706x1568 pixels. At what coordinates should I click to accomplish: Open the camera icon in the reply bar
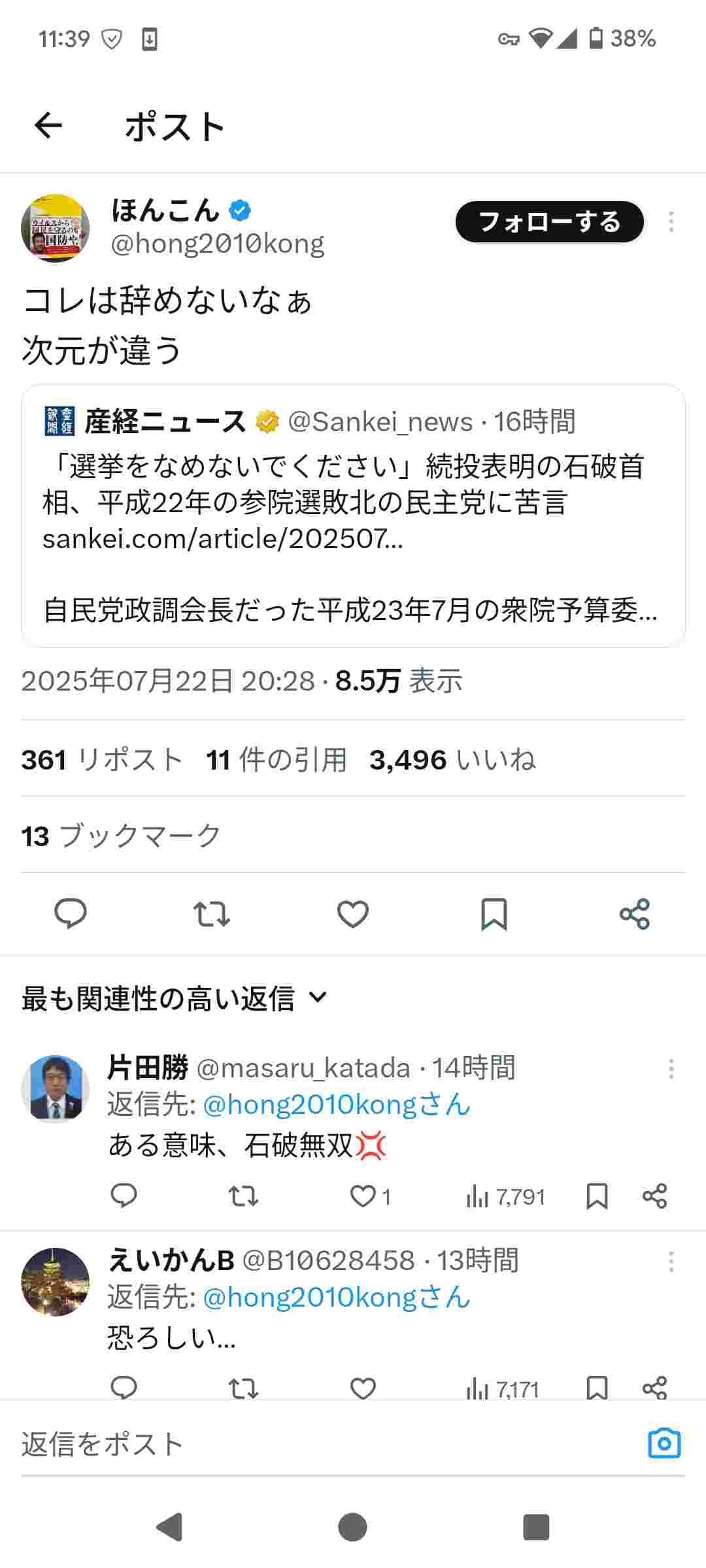coord(664,1444)
